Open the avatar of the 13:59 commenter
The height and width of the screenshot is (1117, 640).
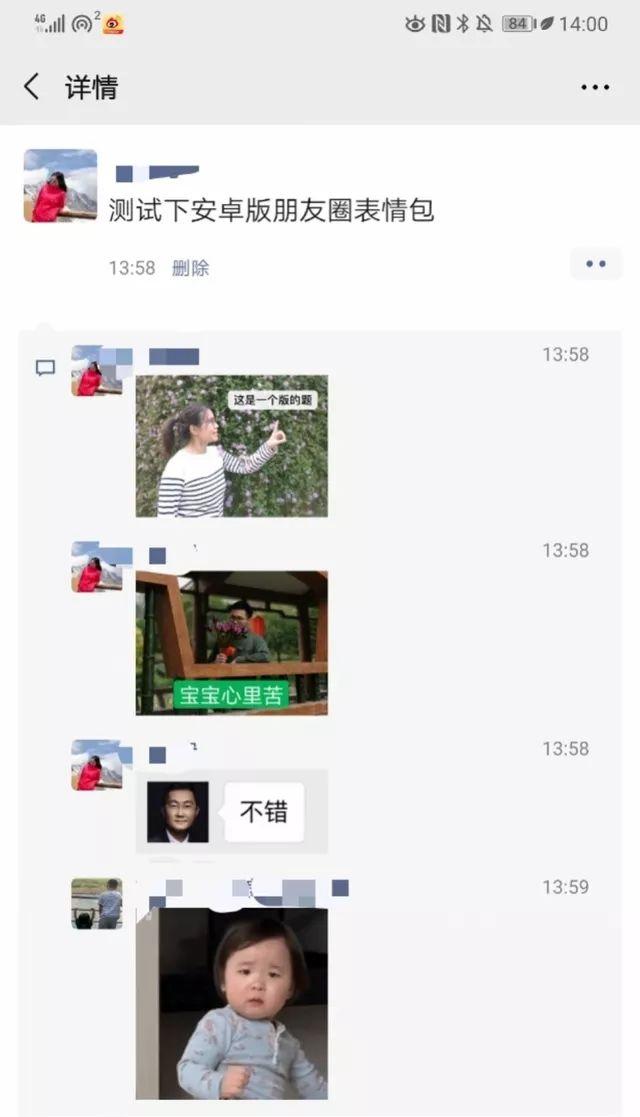[x=96, y=903]
